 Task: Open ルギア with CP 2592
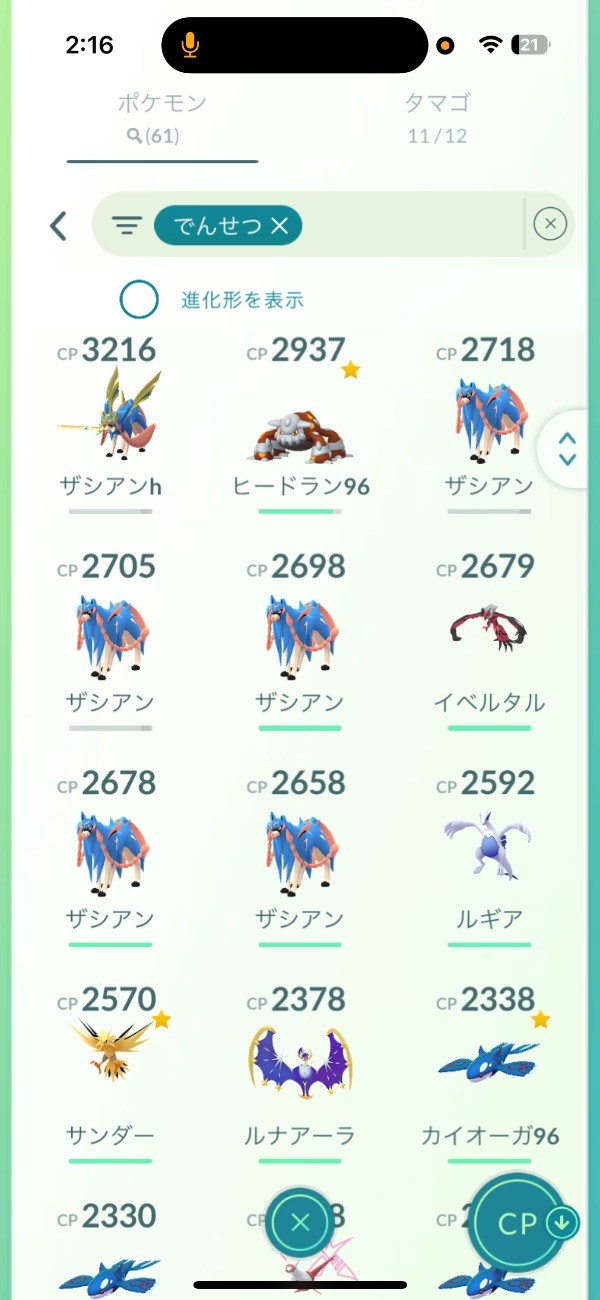490,850
